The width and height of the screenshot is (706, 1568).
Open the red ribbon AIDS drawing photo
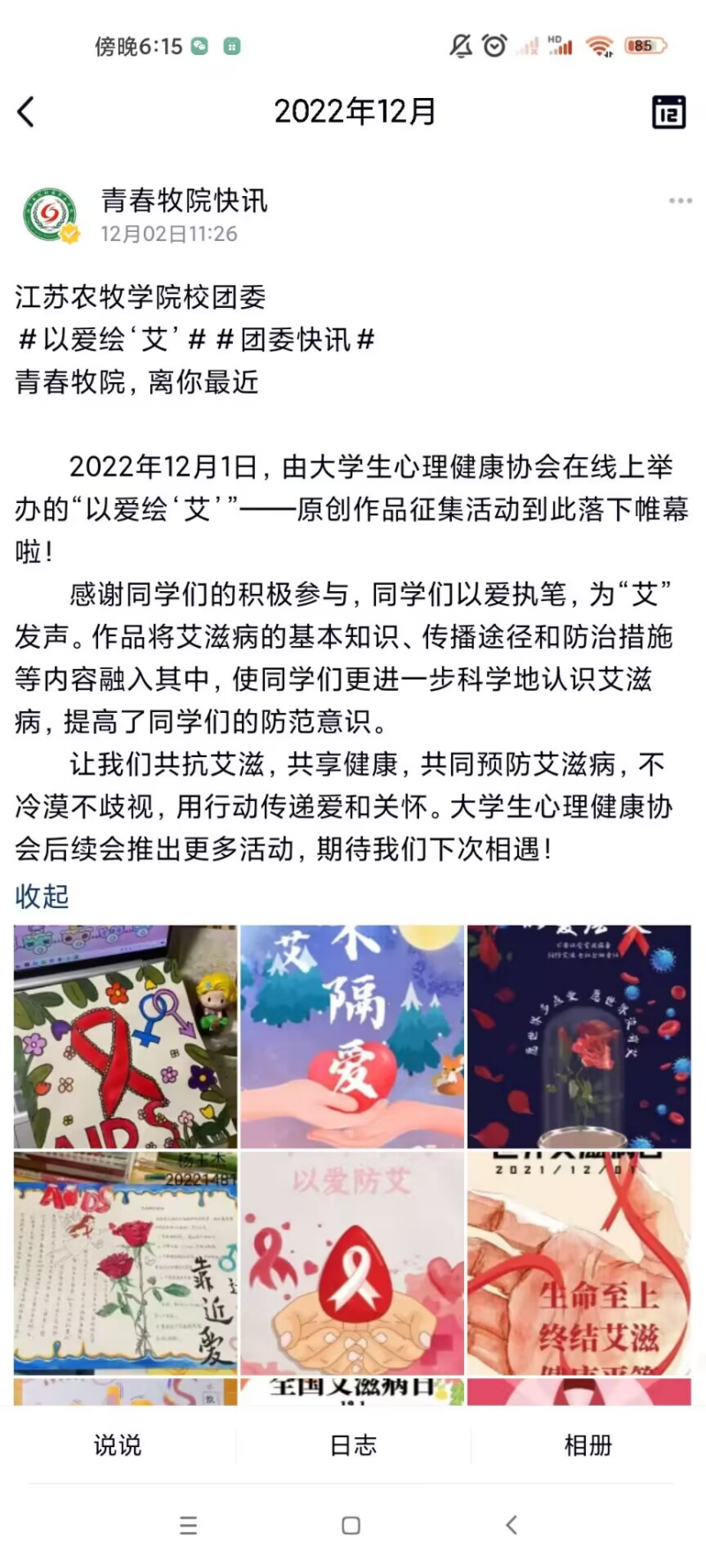(125, 1036)
